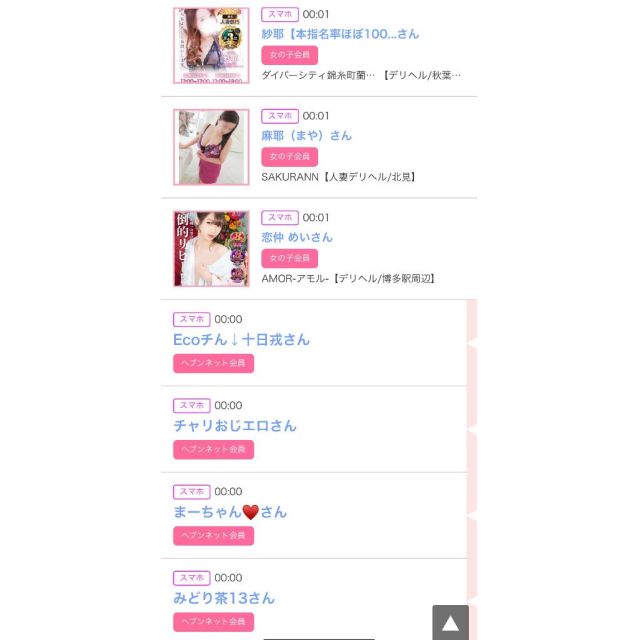640x640 pixels.
Task: Tap 麻耶's profile photo
Action: click(x=211, y=147)
